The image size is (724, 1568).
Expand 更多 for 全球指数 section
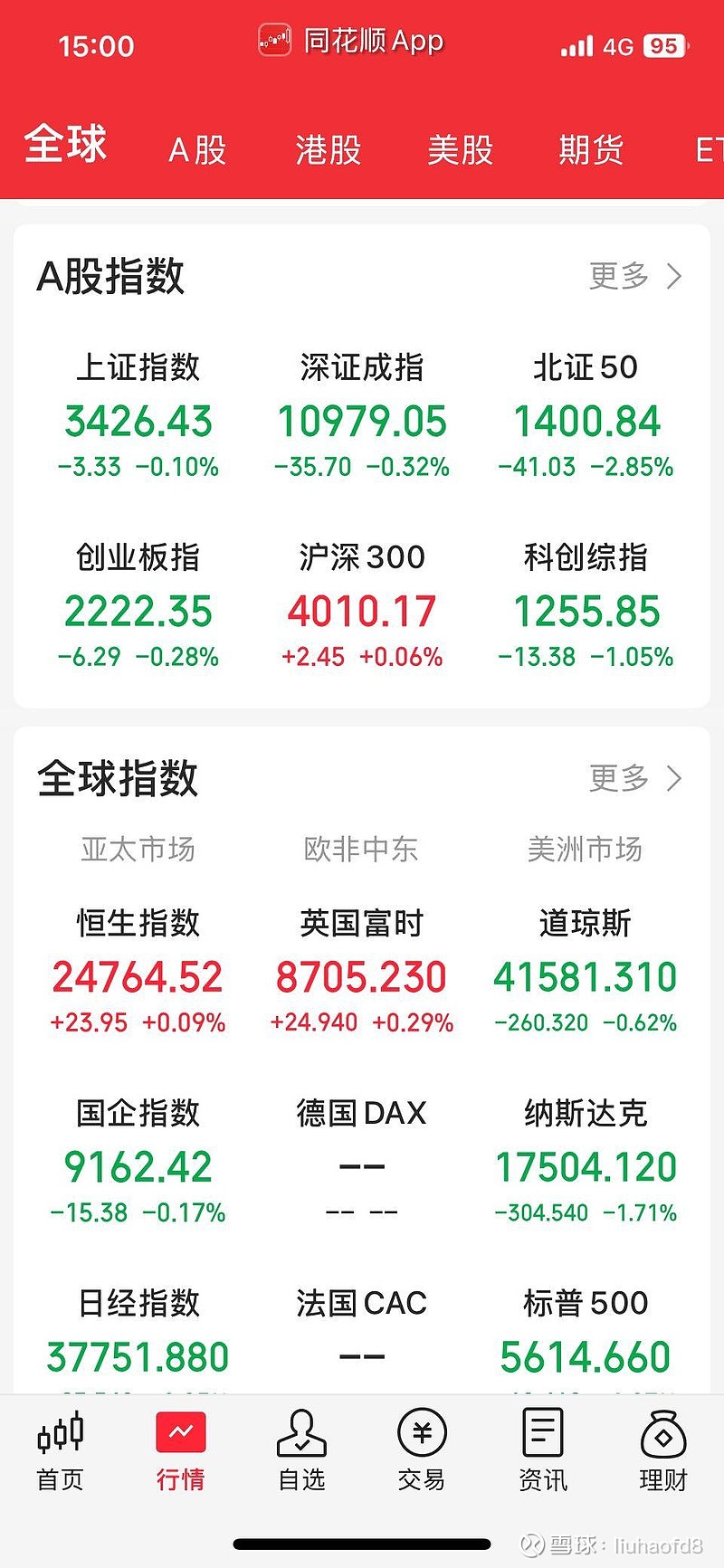(x=617, y=778)
